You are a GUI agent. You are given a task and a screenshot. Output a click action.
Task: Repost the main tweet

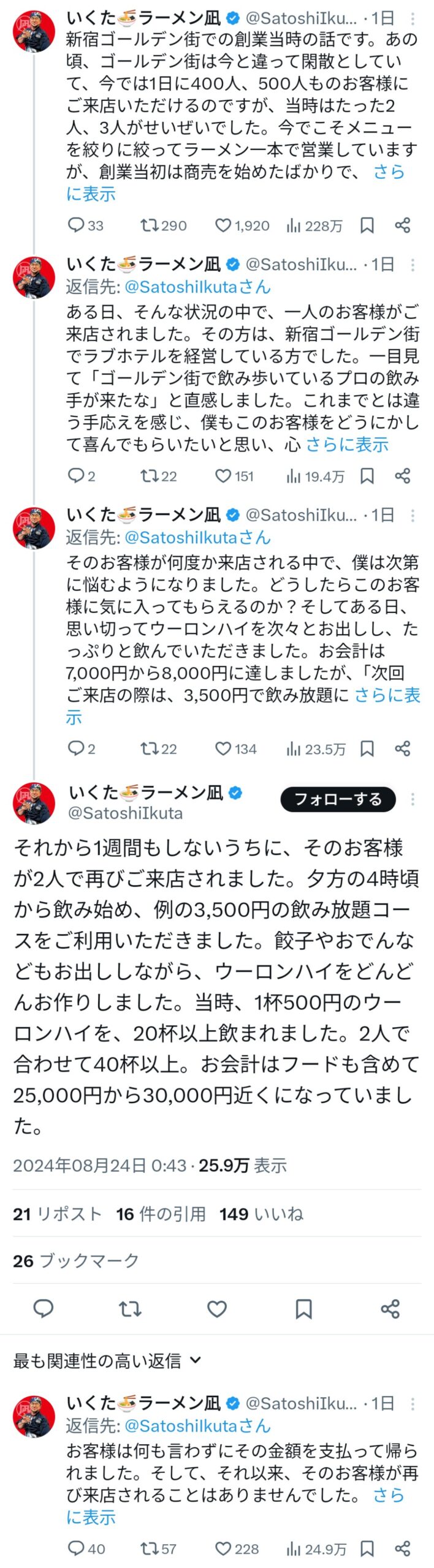pos(130,1309)
